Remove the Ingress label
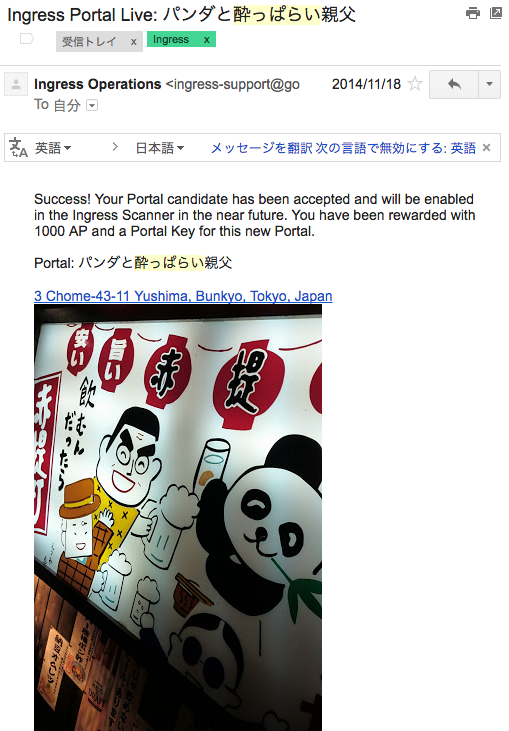Image resolution: width=509 pixels, height=731 pixels. 206,40
